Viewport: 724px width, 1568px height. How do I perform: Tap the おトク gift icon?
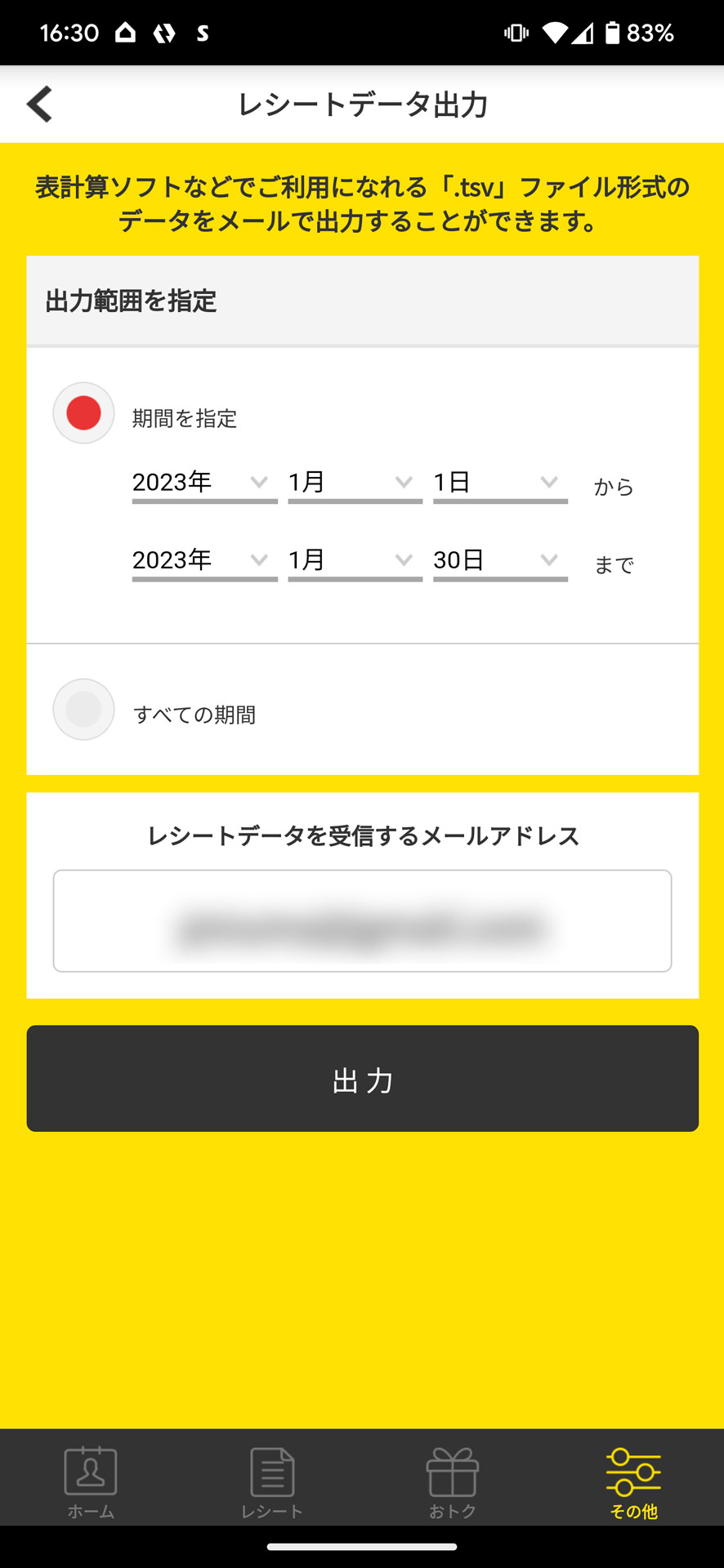pos(452,1470)
